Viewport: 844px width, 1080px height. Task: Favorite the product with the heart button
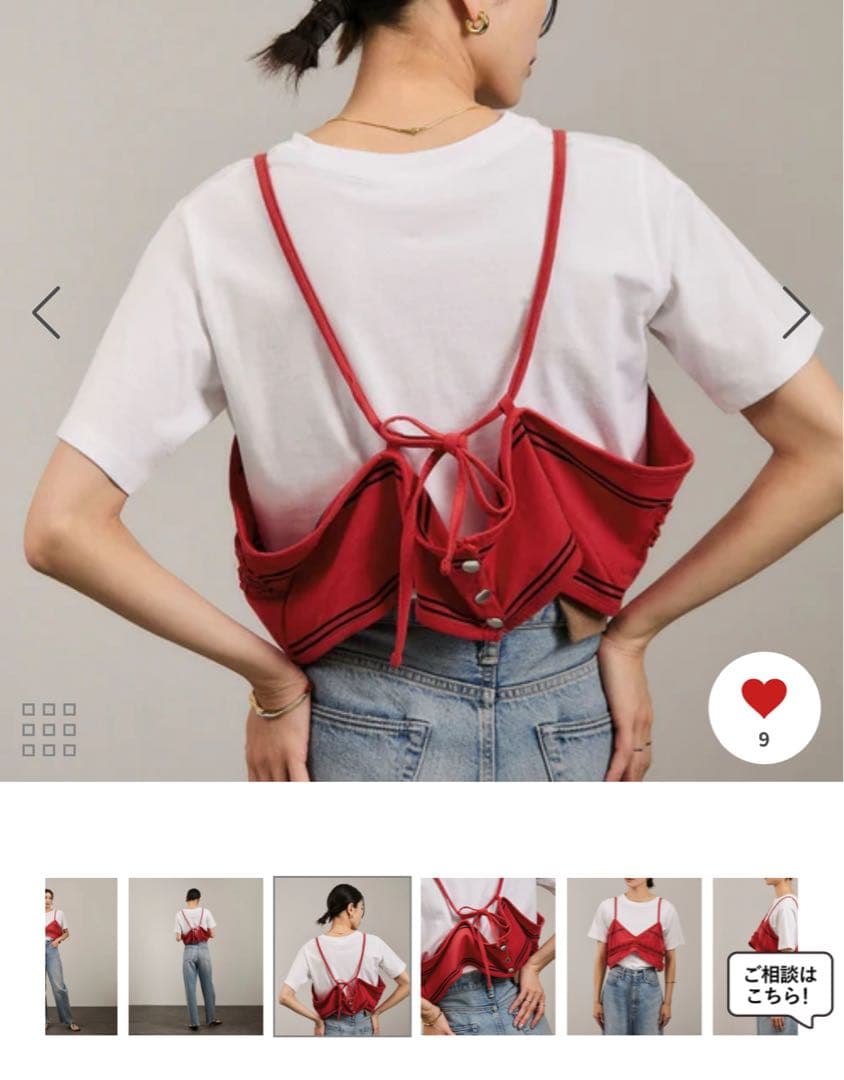point(763,699)
